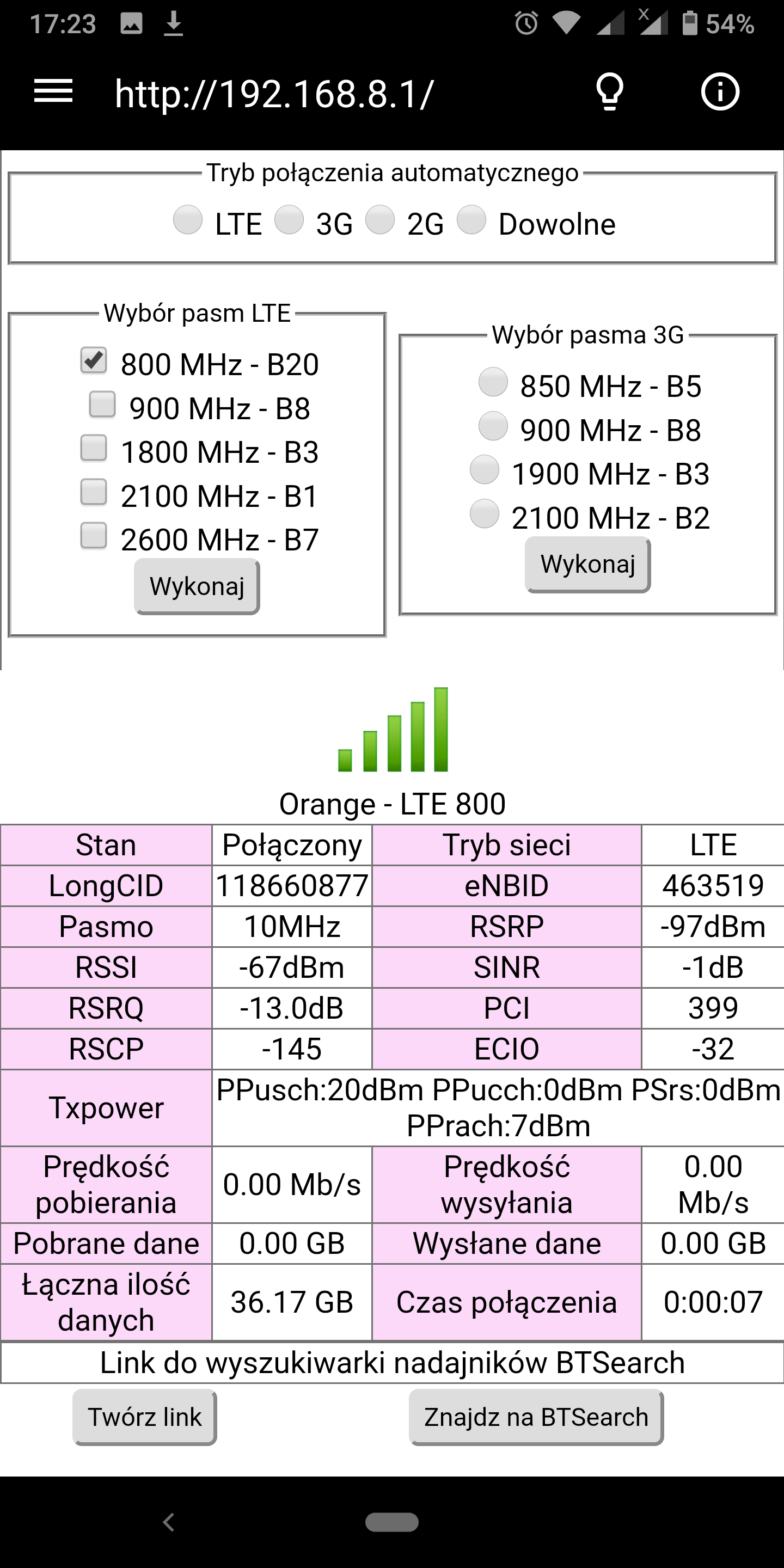This screenshot has height=1568, width=784.
Task: Select Dowolne connection mode
Action: tap(471, 220)
